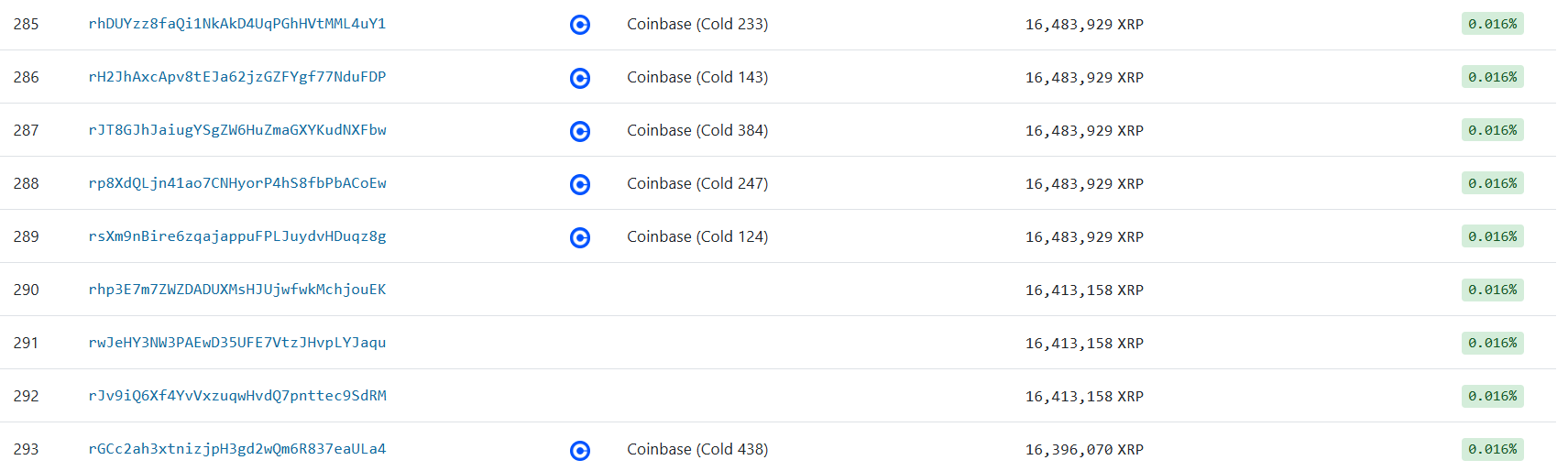Image resolution: width=1568 pixels, height=471 pixels.
Task: Open address rwJeHY3NW3PAEwD35UFE7VtzJHvpLYJaqu
Action: point(236,343)
